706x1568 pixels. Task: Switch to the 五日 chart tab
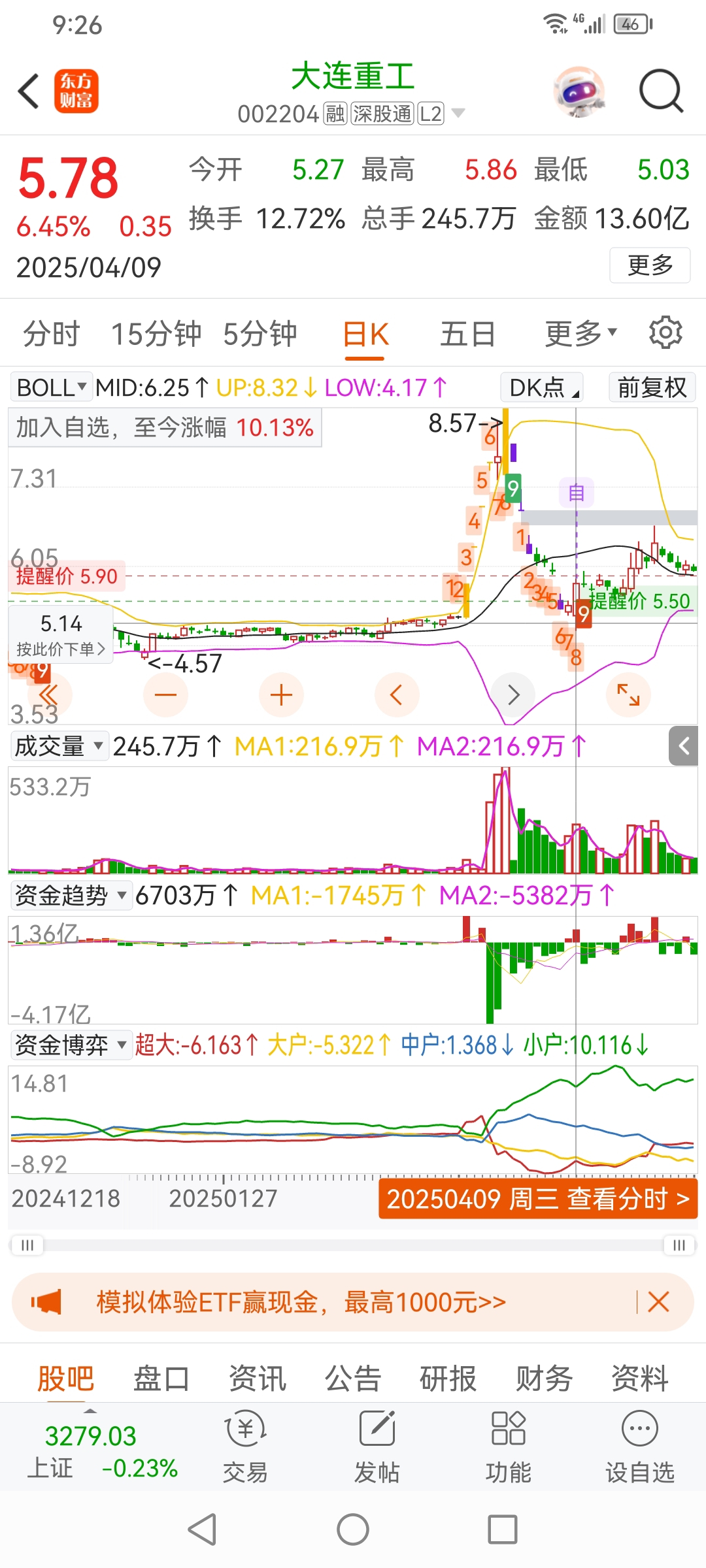(x=467, y=334)
